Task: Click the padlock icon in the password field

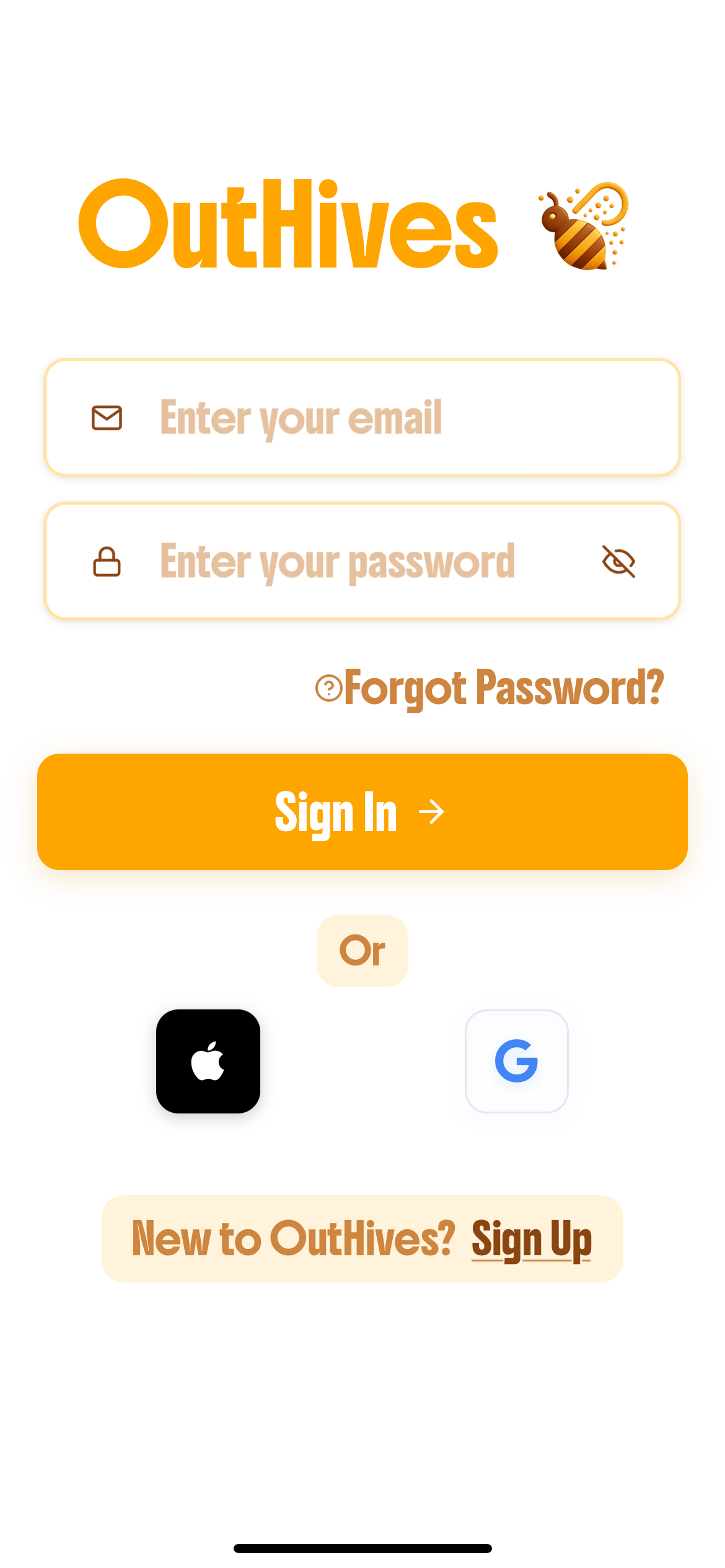Action: coord(106,560)
